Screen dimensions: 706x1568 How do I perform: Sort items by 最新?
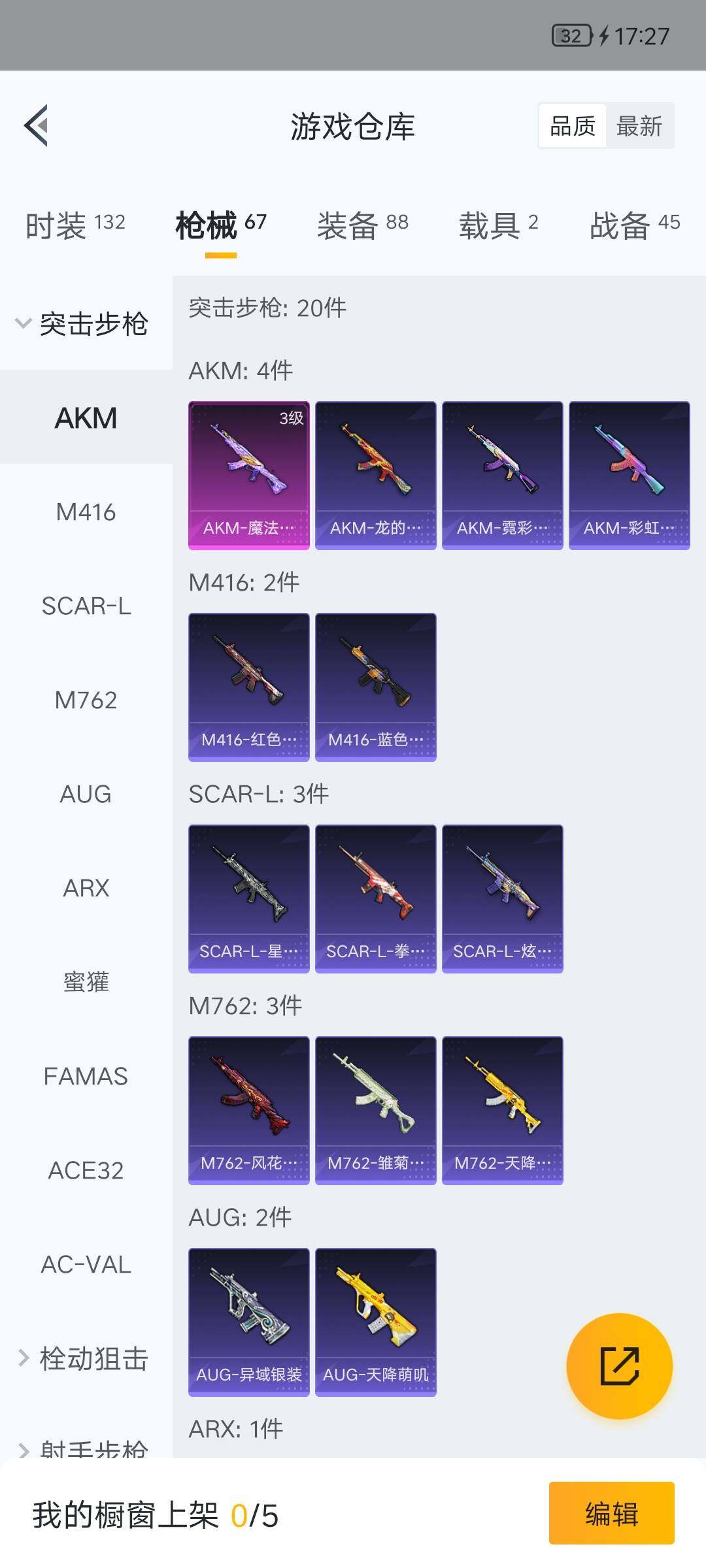point(639,126)
